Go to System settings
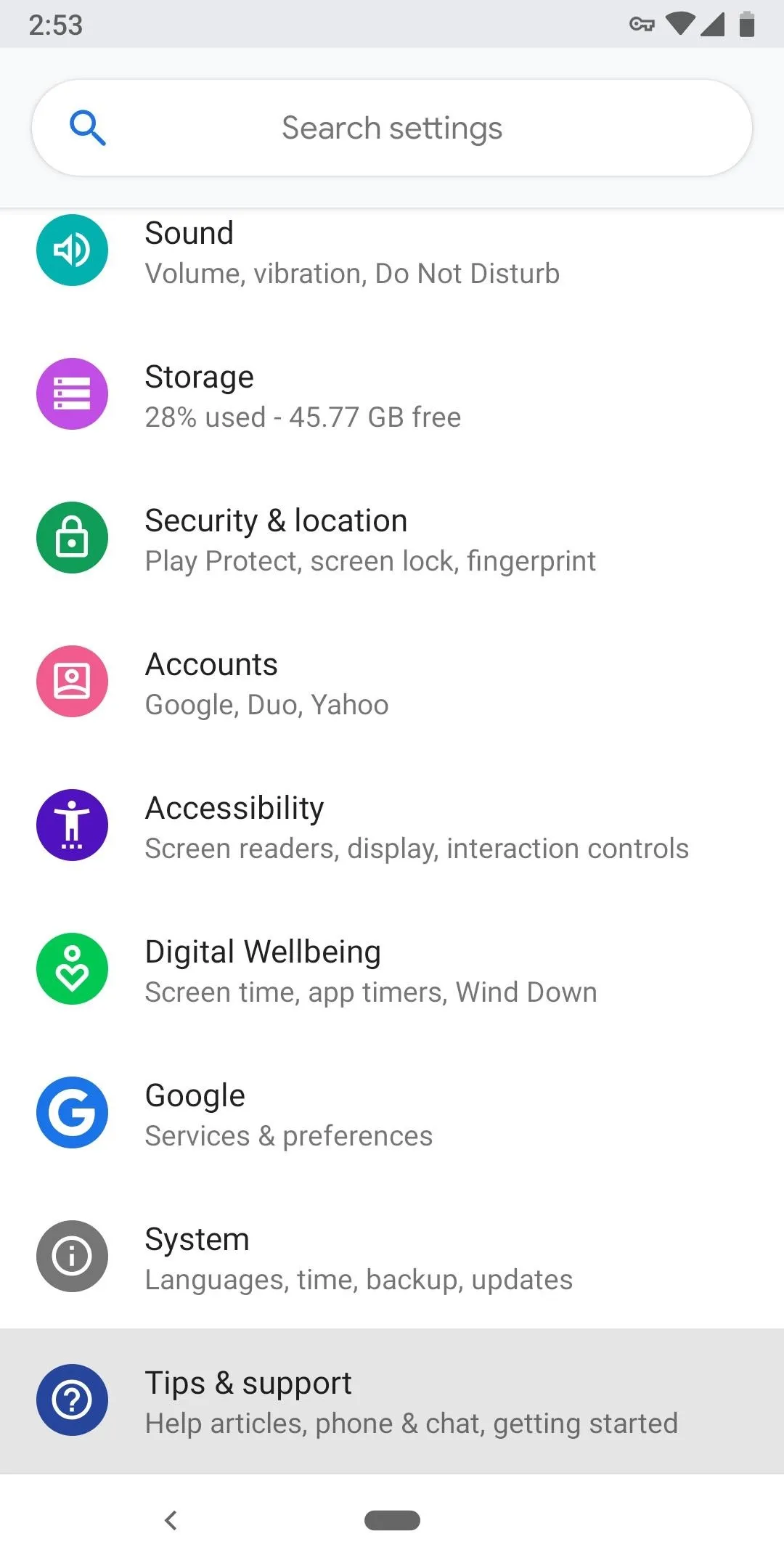 392,1257
